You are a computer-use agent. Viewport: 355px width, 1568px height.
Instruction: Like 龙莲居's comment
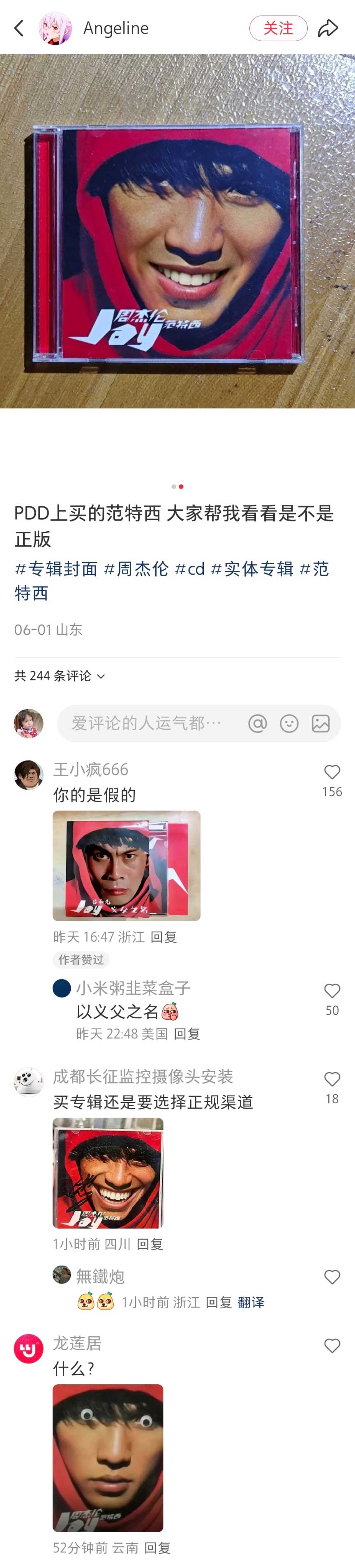coord(332,1346)
